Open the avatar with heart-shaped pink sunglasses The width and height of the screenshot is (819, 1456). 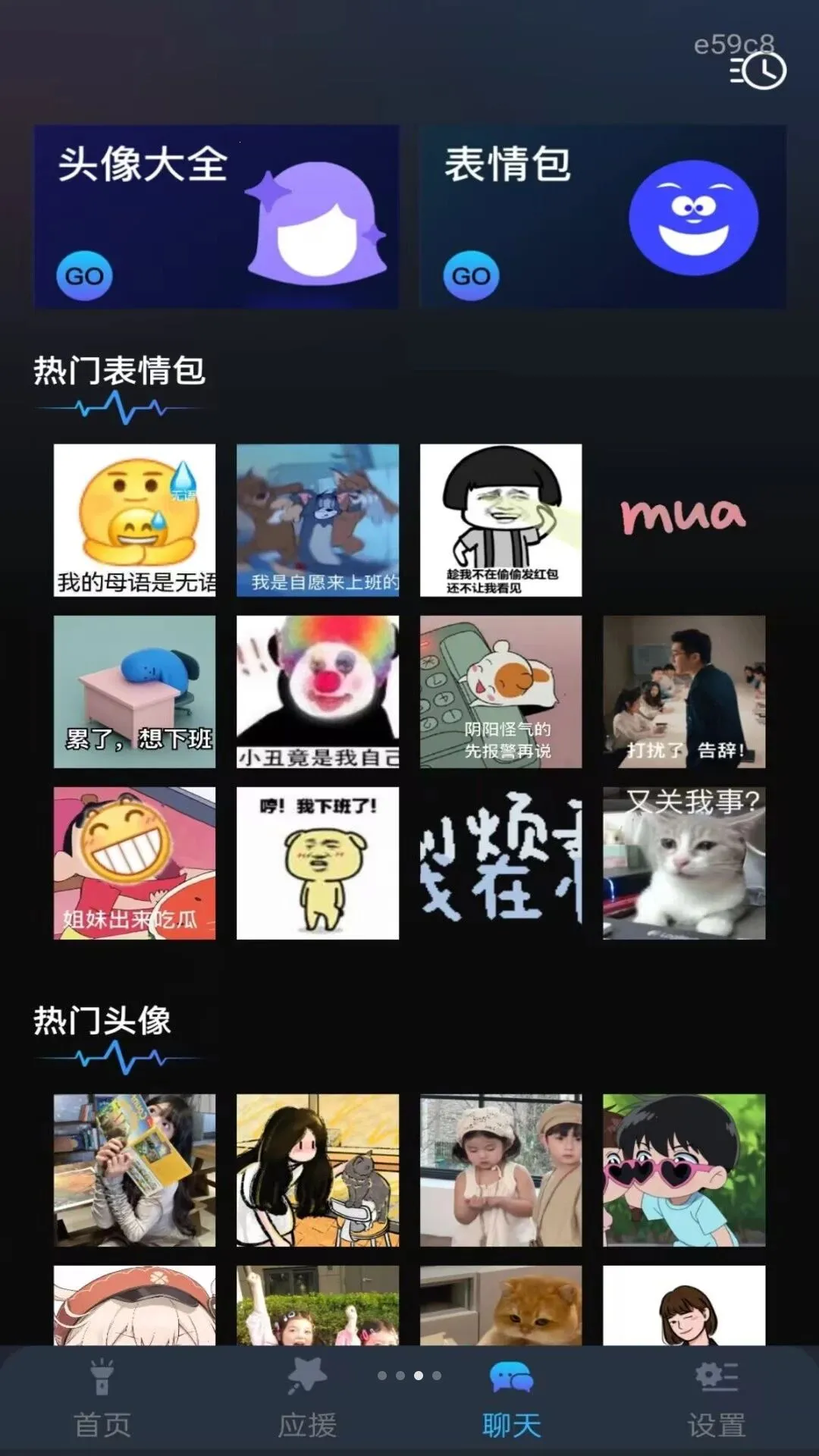(684, 1170)
